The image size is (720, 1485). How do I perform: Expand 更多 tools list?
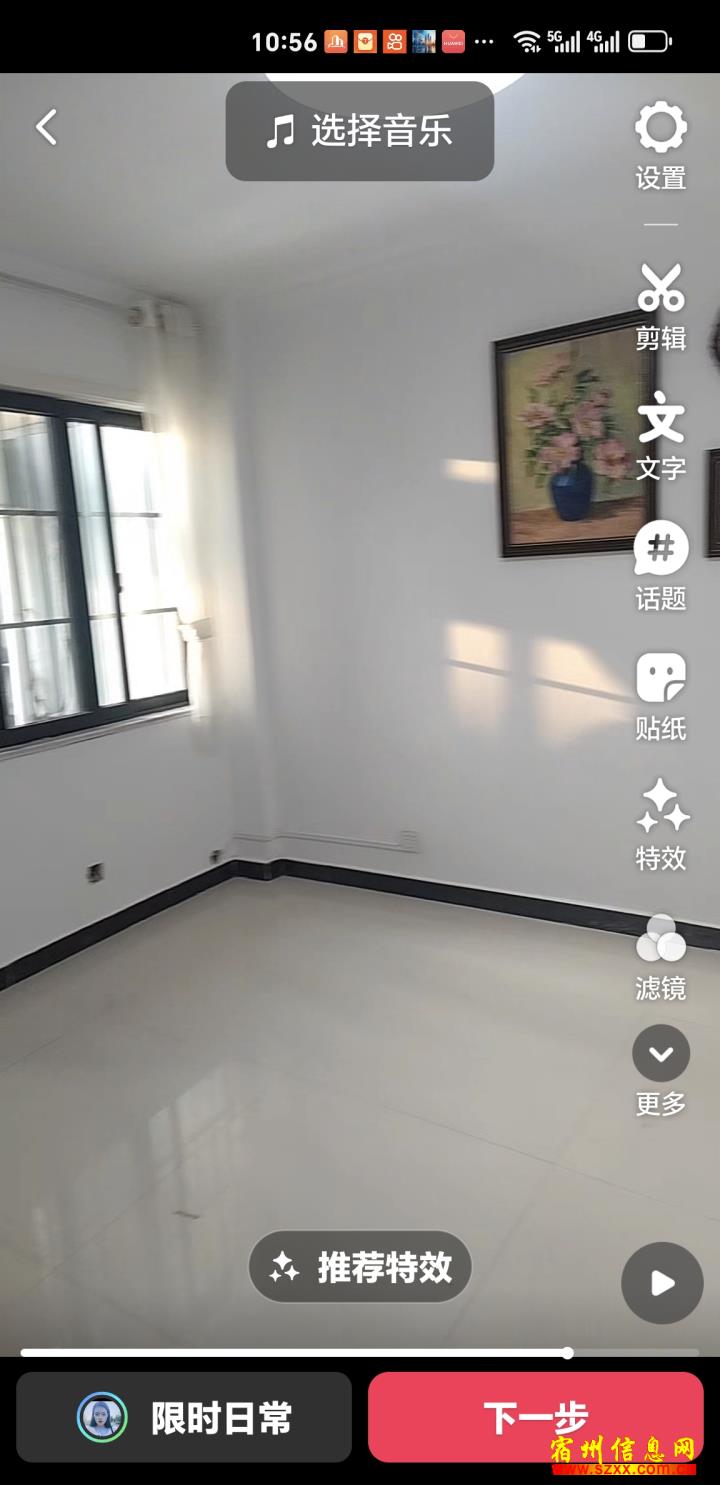coord(661,1070)
